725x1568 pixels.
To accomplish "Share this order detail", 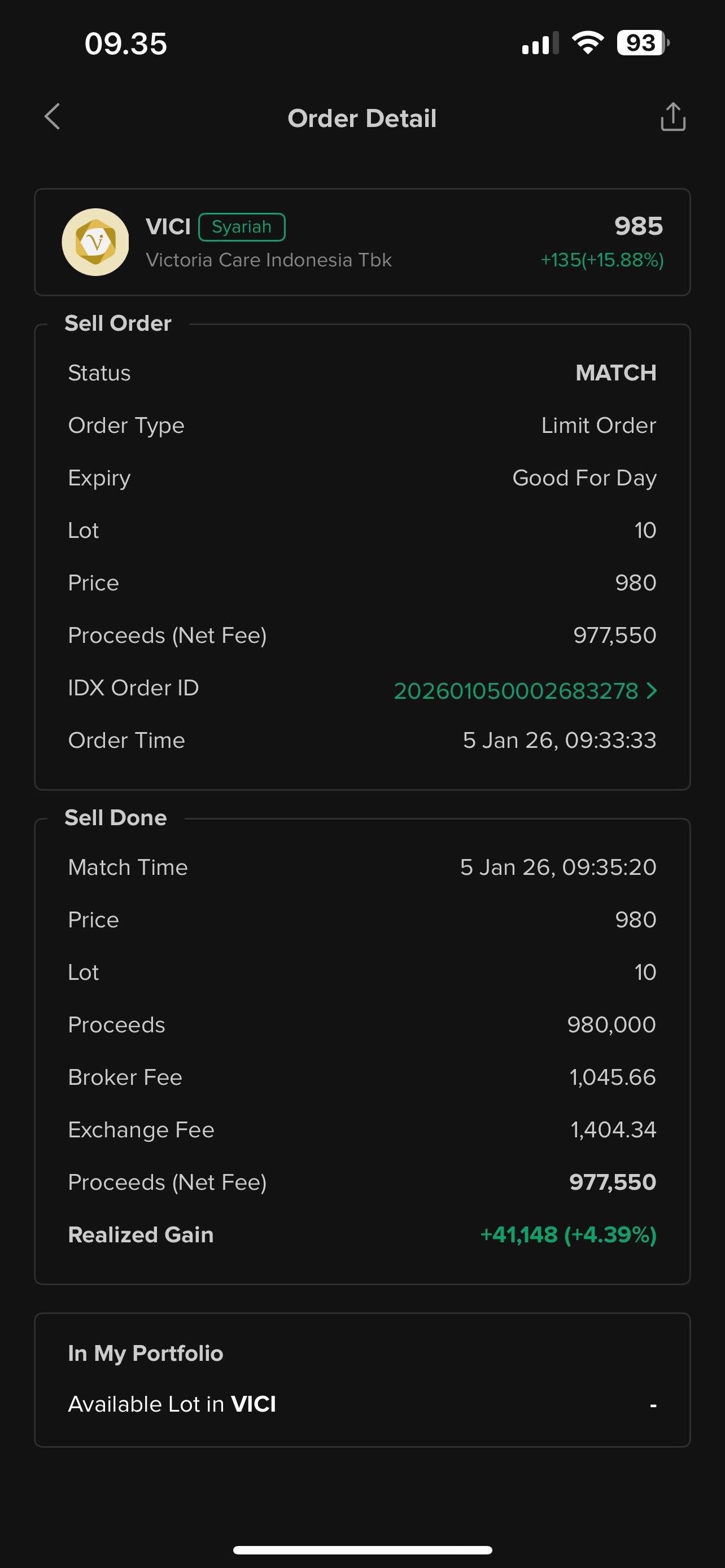I will (x=672, y=117).
